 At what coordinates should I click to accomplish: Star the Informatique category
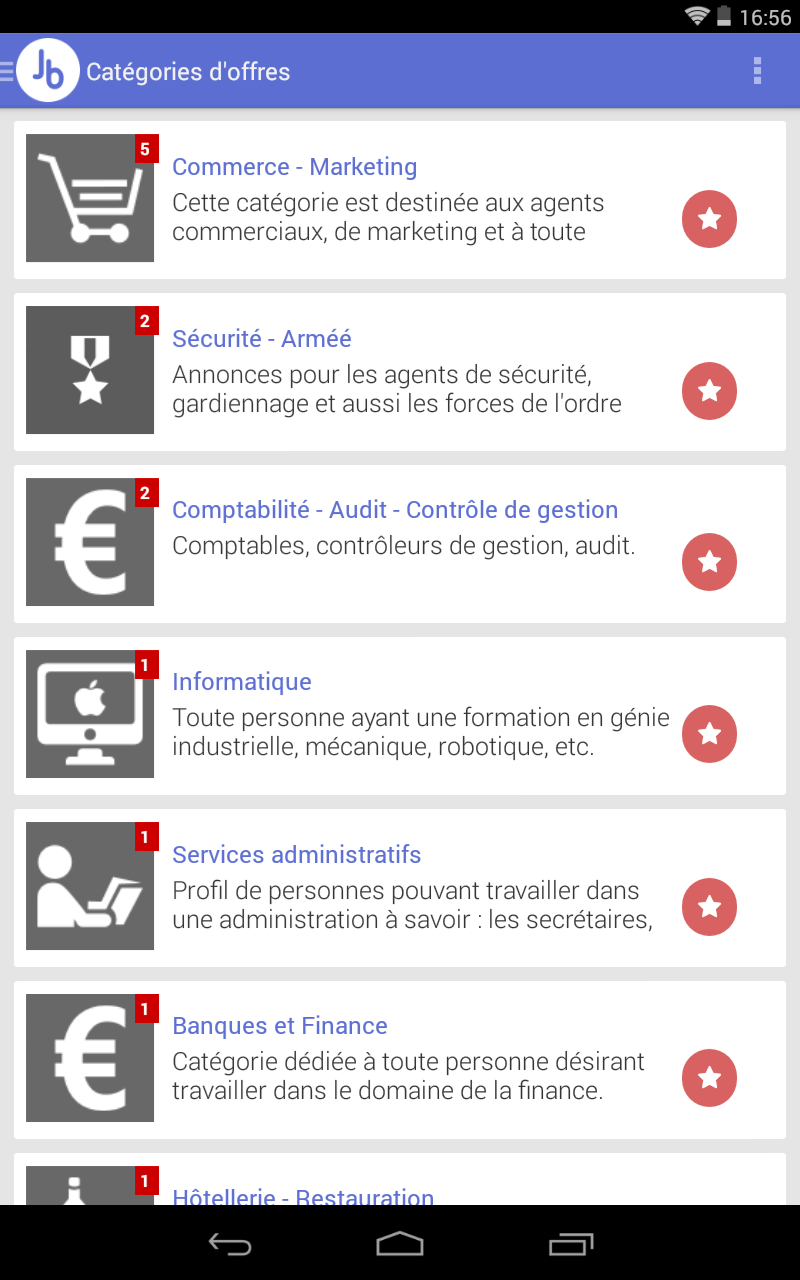tap(709, 734)
